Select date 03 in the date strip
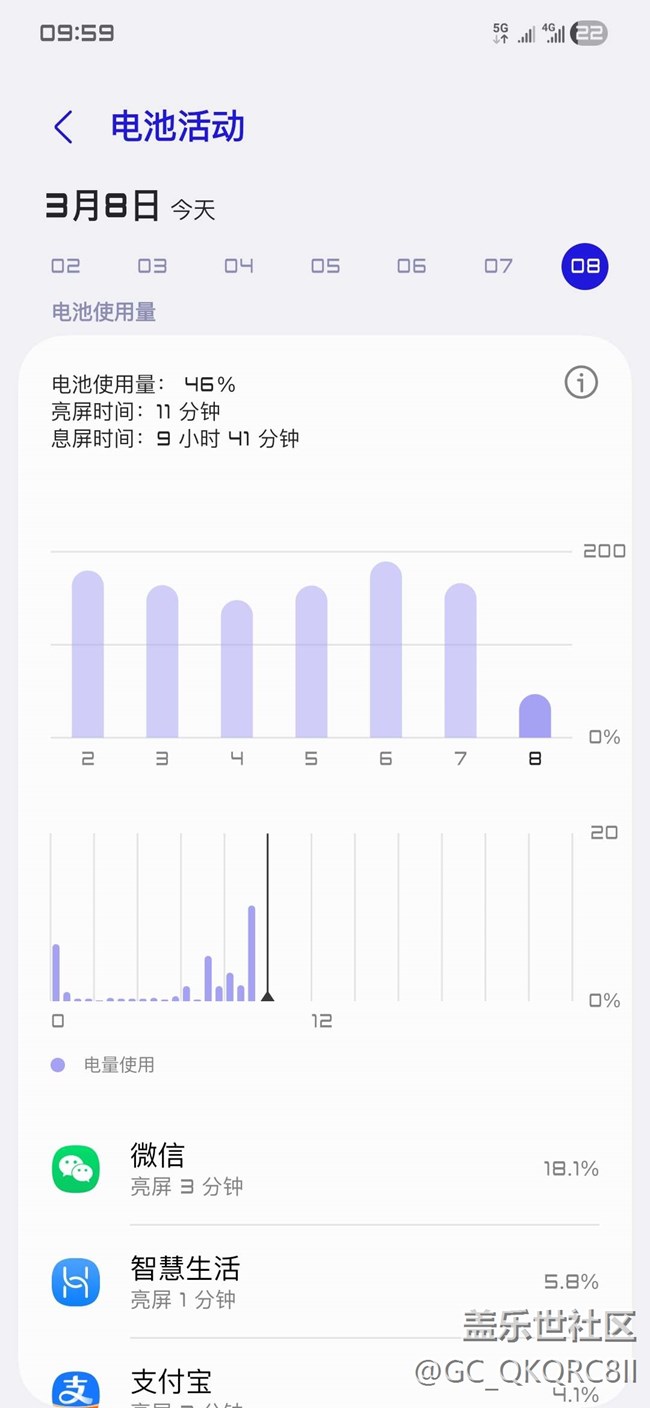650x1408 pixels. 152,266
